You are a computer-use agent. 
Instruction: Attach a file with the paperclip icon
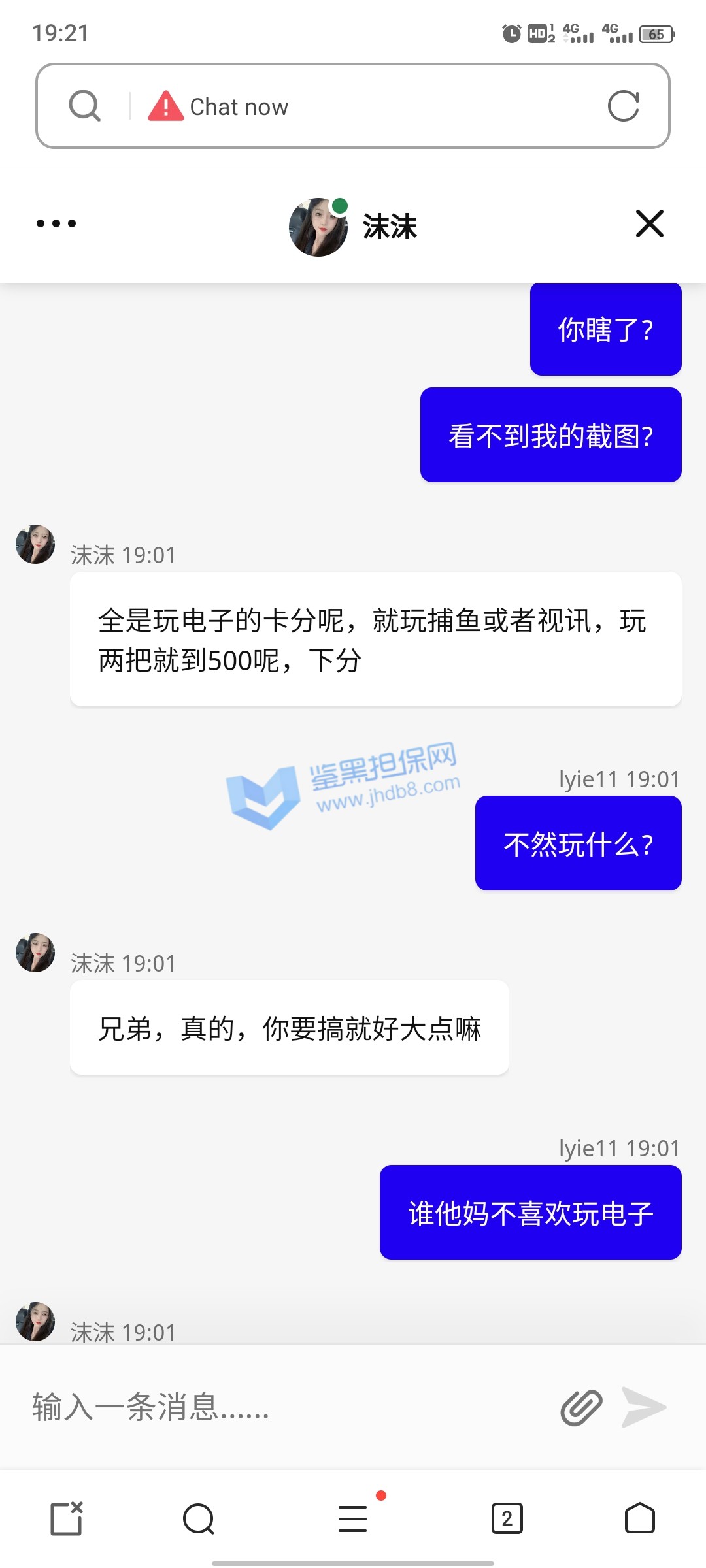click(580, 1407)
